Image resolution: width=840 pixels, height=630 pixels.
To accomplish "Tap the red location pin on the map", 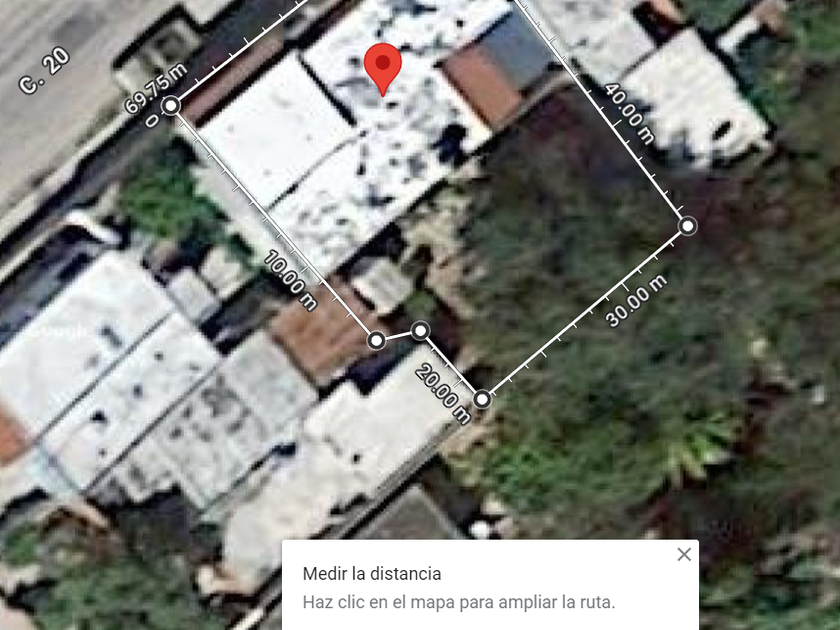I will tap(382, 66).
